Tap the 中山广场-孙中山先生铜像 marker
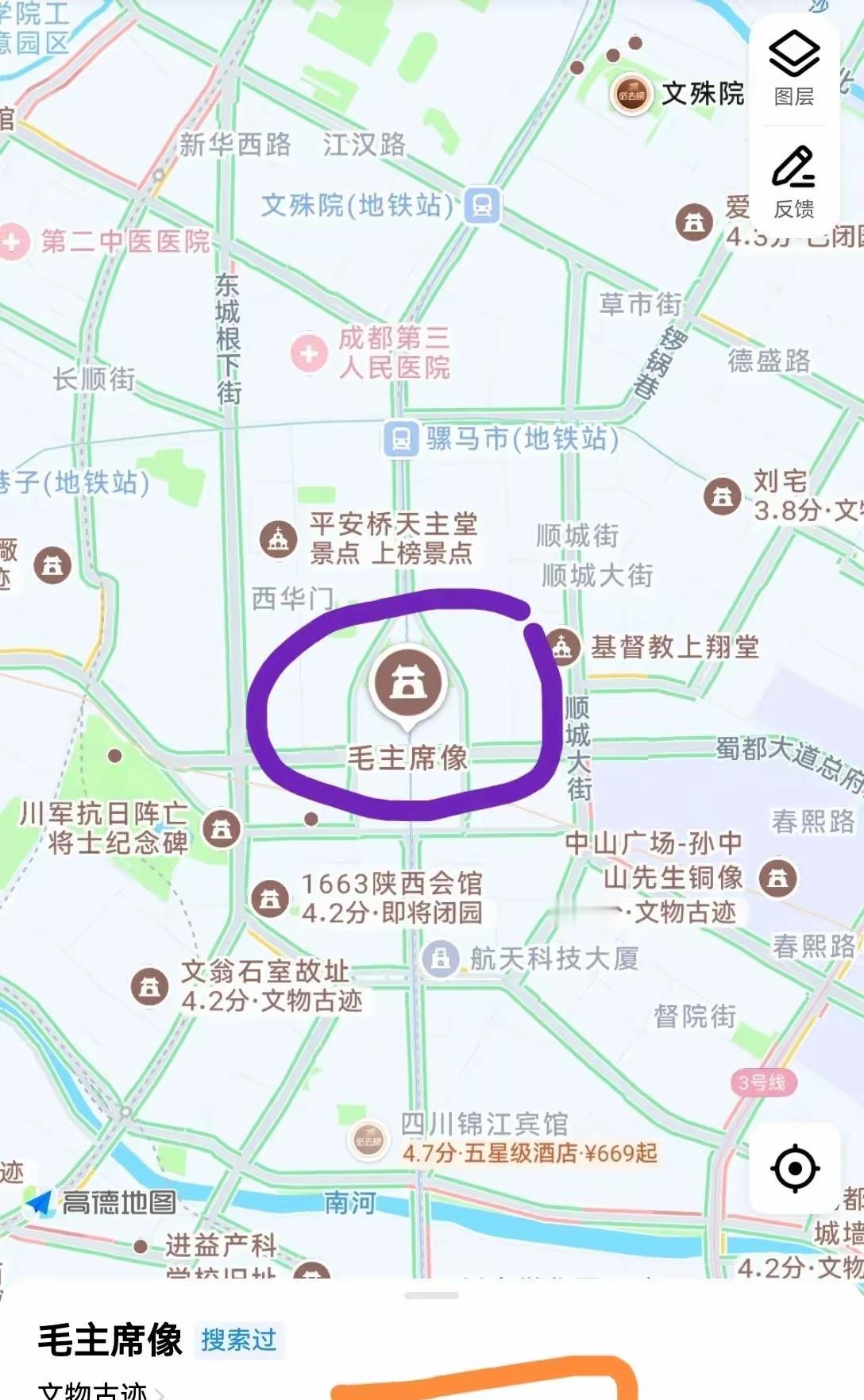Screen dimensions: 864x1400 click(x=777, y=878)
